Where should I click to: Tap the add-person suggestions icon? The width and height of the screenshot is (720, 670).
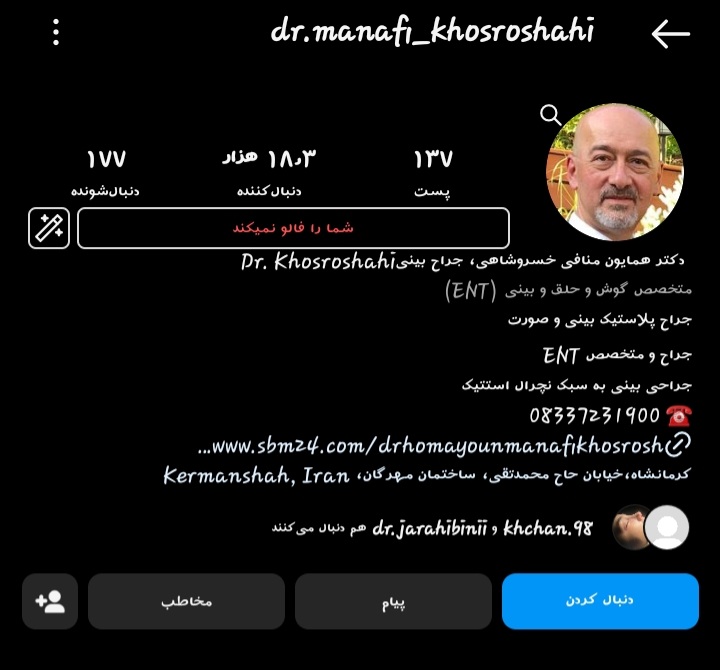[x=49, y=601]
